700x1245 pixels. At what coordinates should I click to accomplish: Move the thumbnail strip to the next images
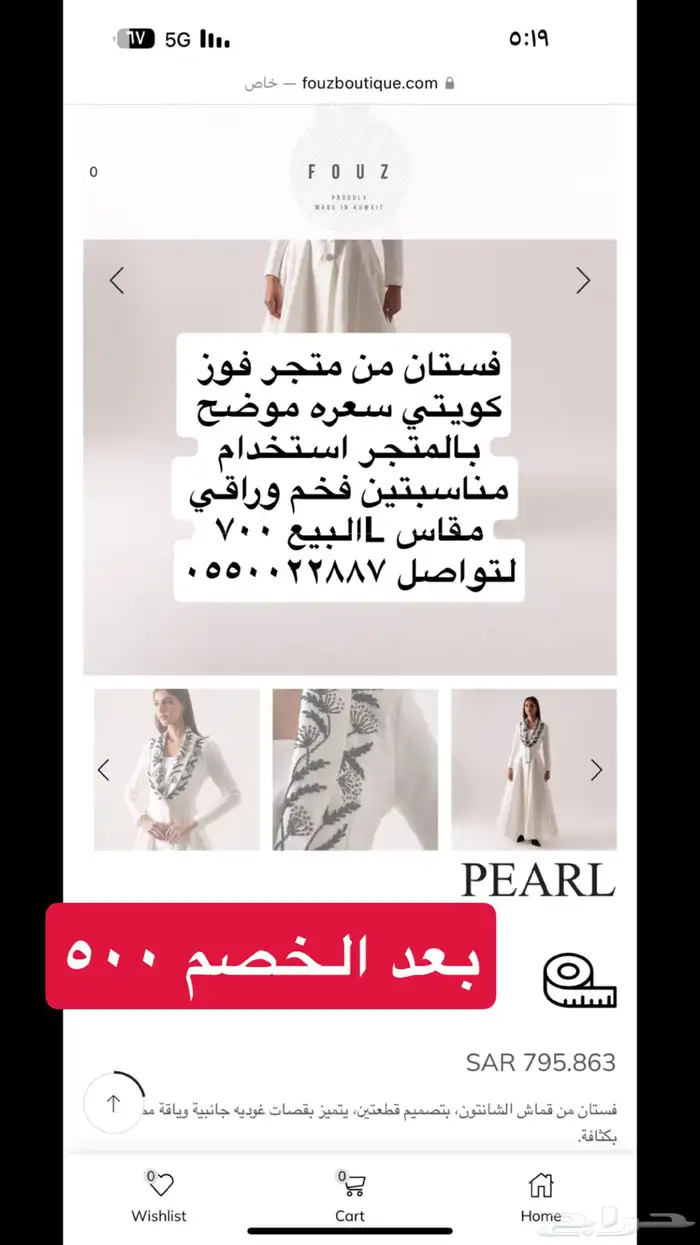[596, 769]
